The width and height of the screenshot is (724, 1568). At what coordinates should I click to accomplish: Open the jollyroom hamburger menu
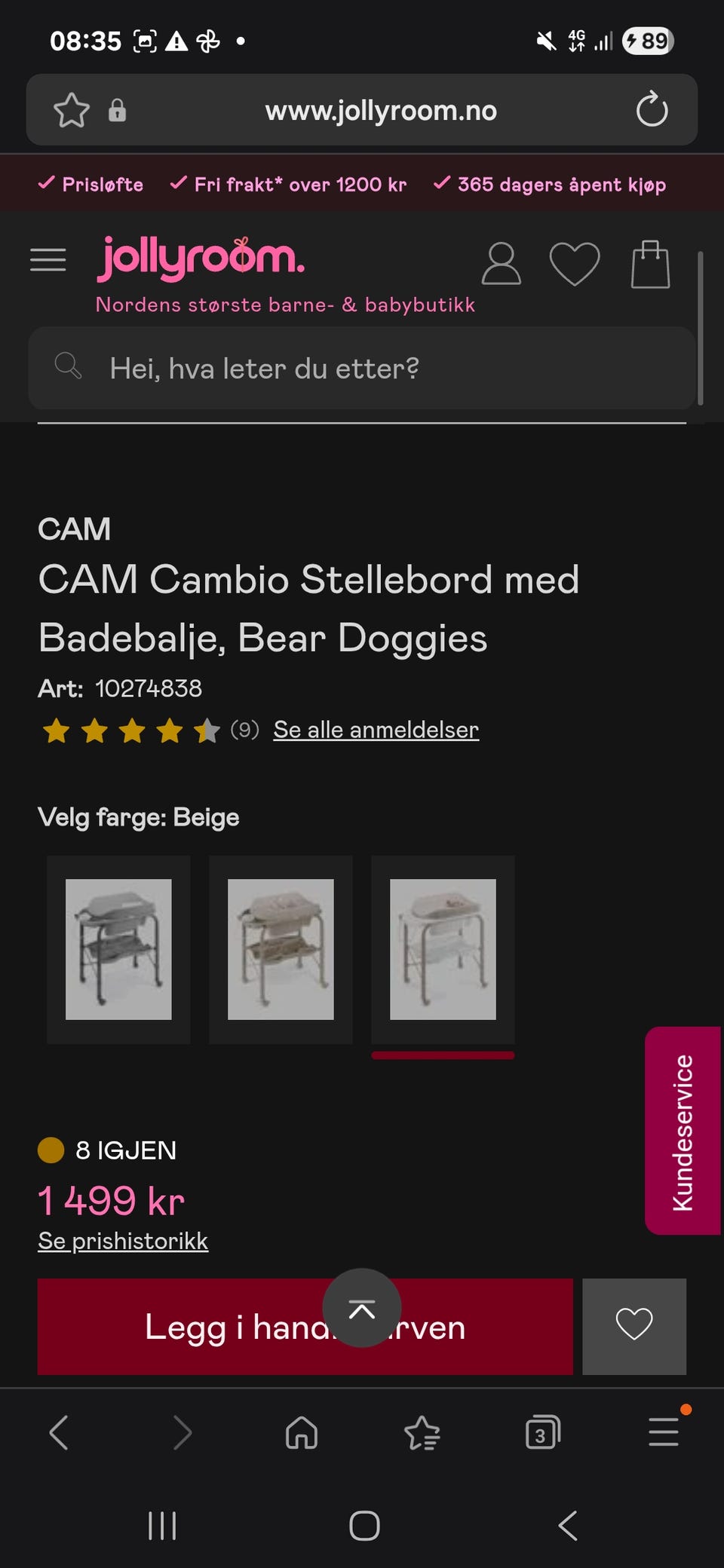48,259
